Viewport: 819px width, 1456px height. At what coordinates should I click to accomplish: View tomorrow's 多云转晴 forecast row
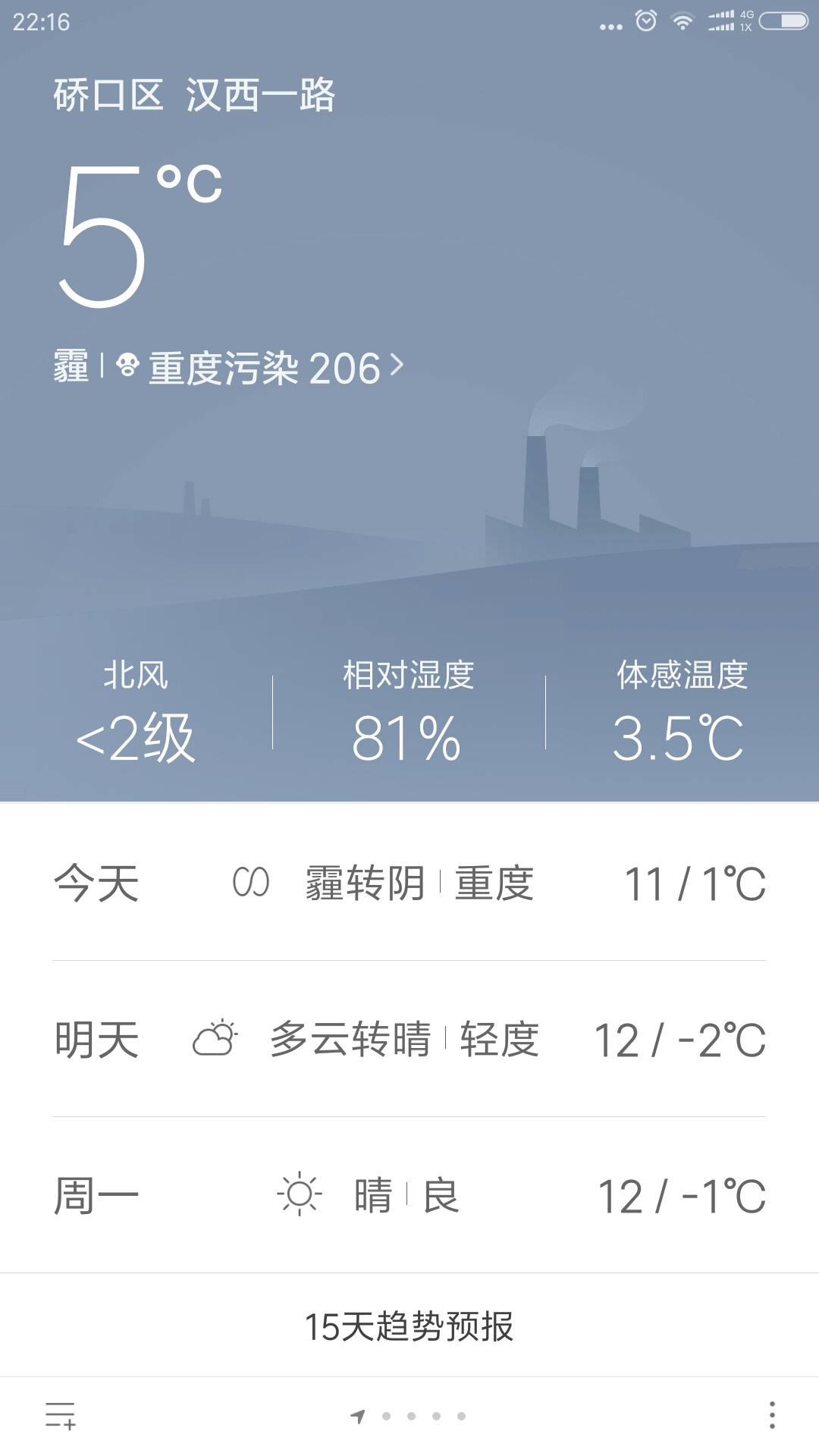click(x=409, y=1040)
